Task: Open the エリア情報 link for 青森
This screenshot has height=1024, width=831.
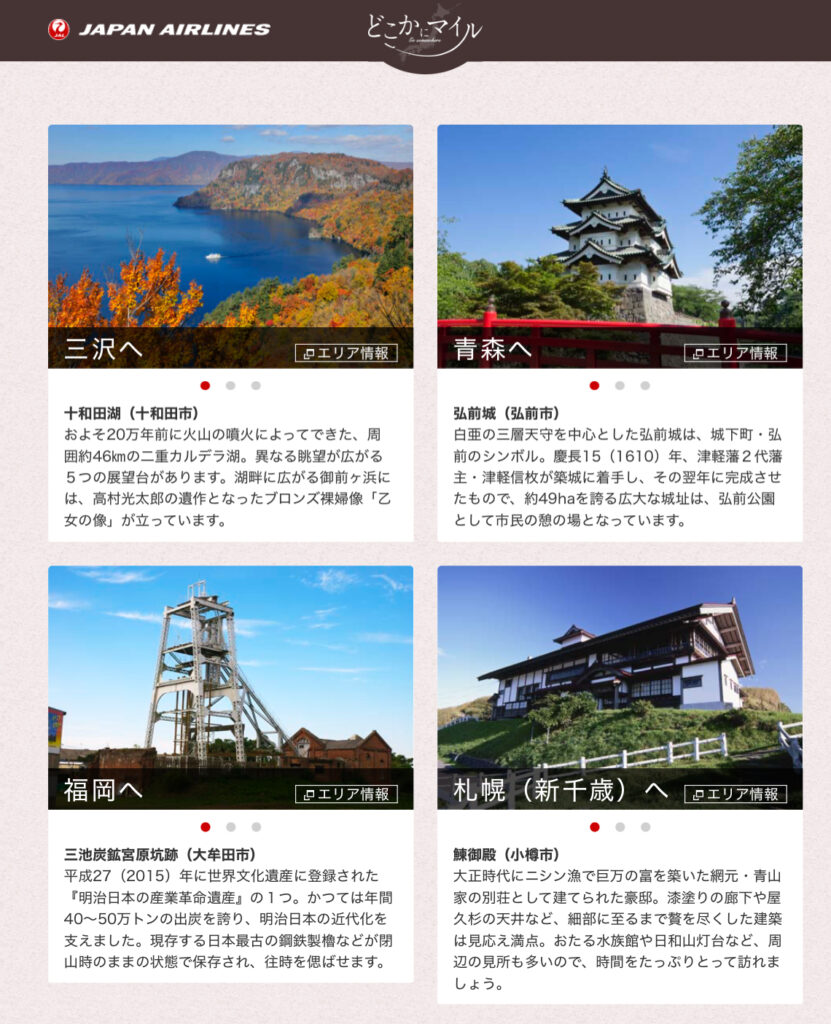Action: [x=735, y=352]
